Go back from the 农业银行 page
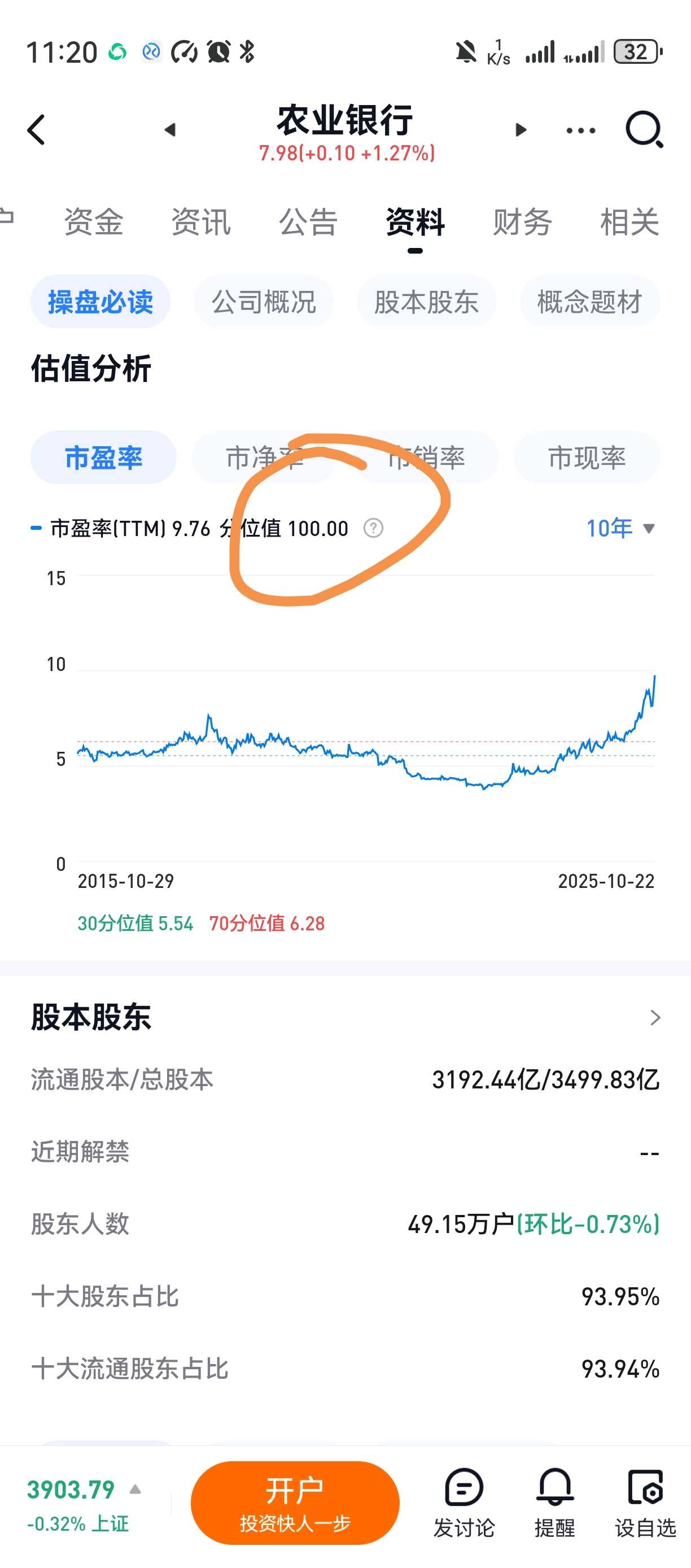The width and height of the screenshot is (691, 1568). 37,130
